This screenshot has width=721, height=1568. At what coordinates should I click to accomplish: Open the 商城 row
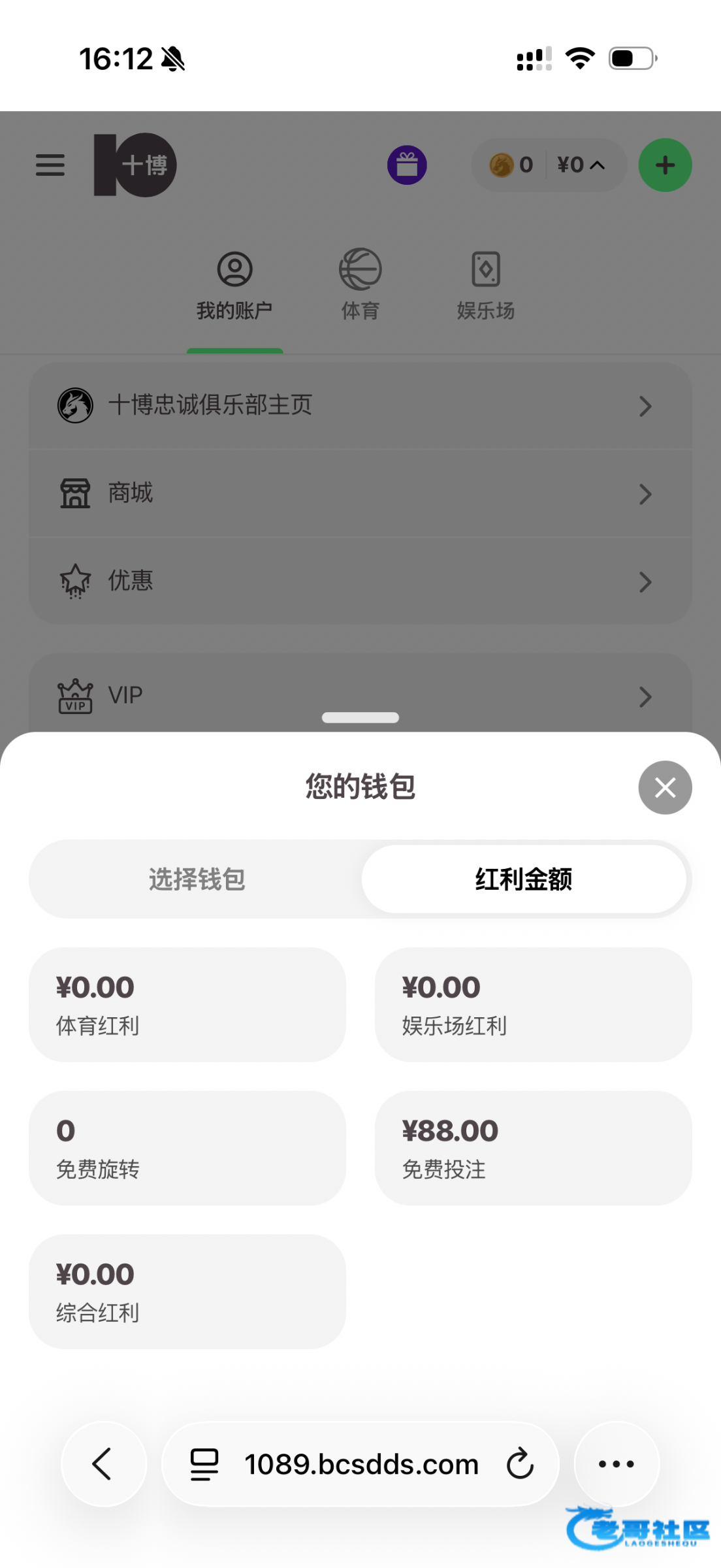[x=360, y=493]
